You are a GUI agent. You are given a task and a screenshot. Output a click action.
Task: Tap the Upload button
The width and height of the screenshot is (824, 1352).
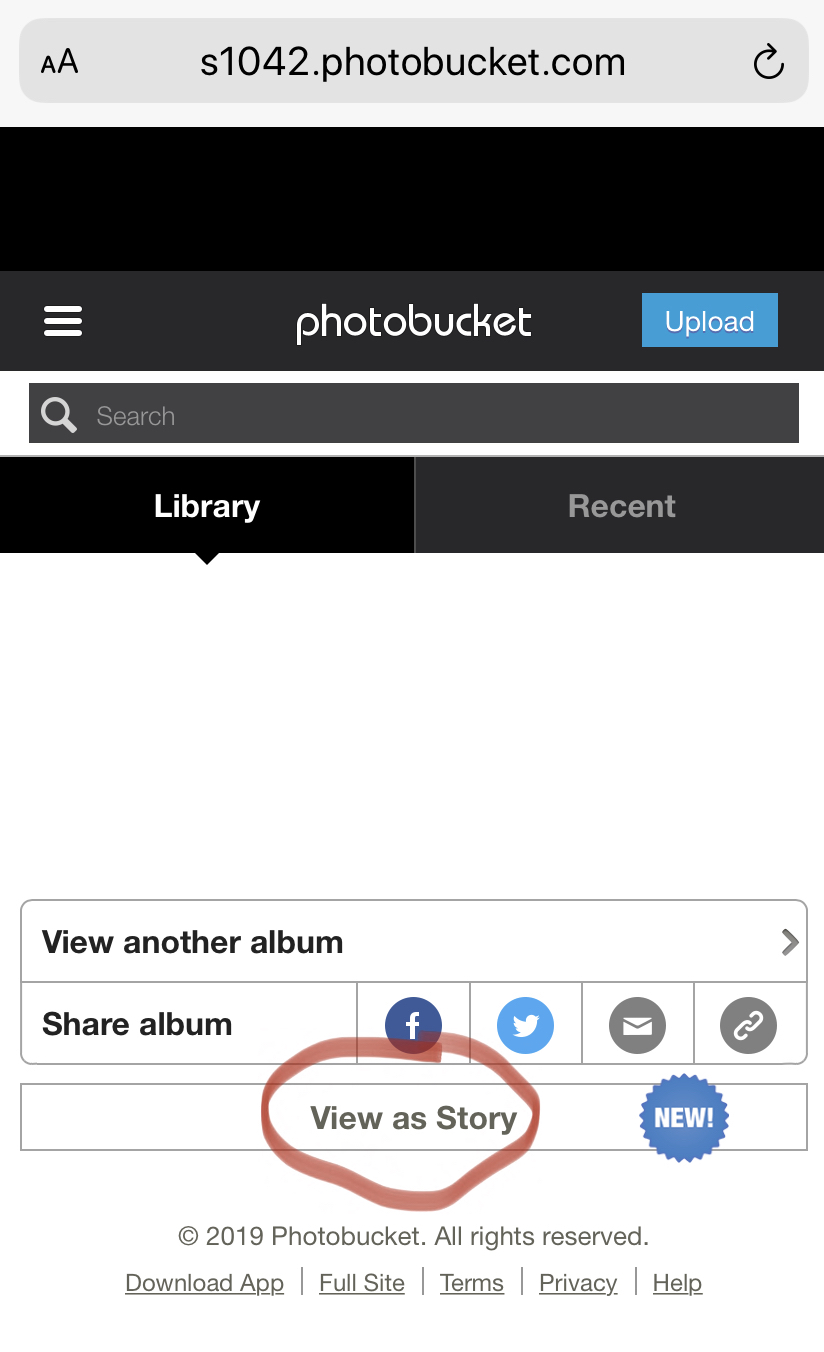pos(709,320)
